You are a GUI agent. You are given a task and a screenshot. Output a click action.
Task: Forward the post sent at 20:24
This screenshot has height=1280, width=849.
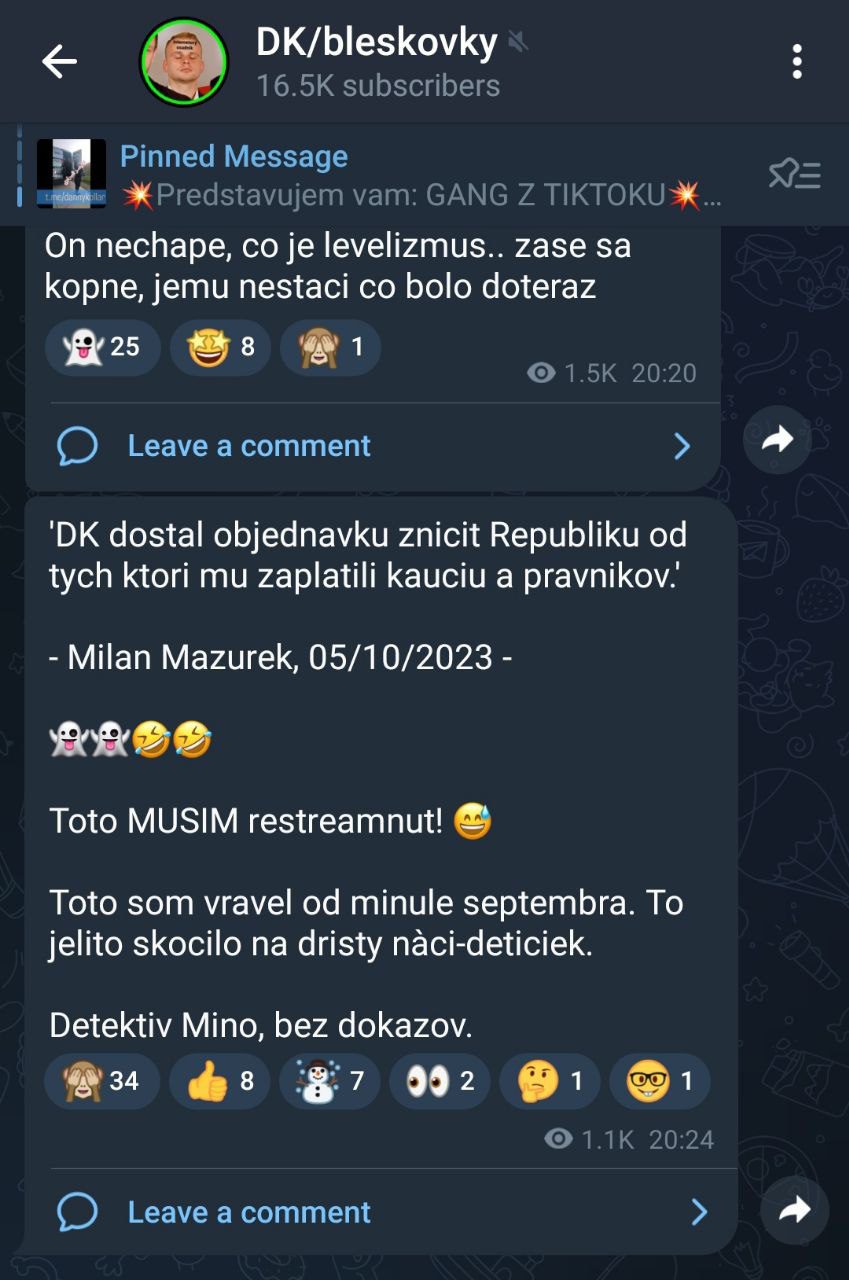click(794, 1211)
